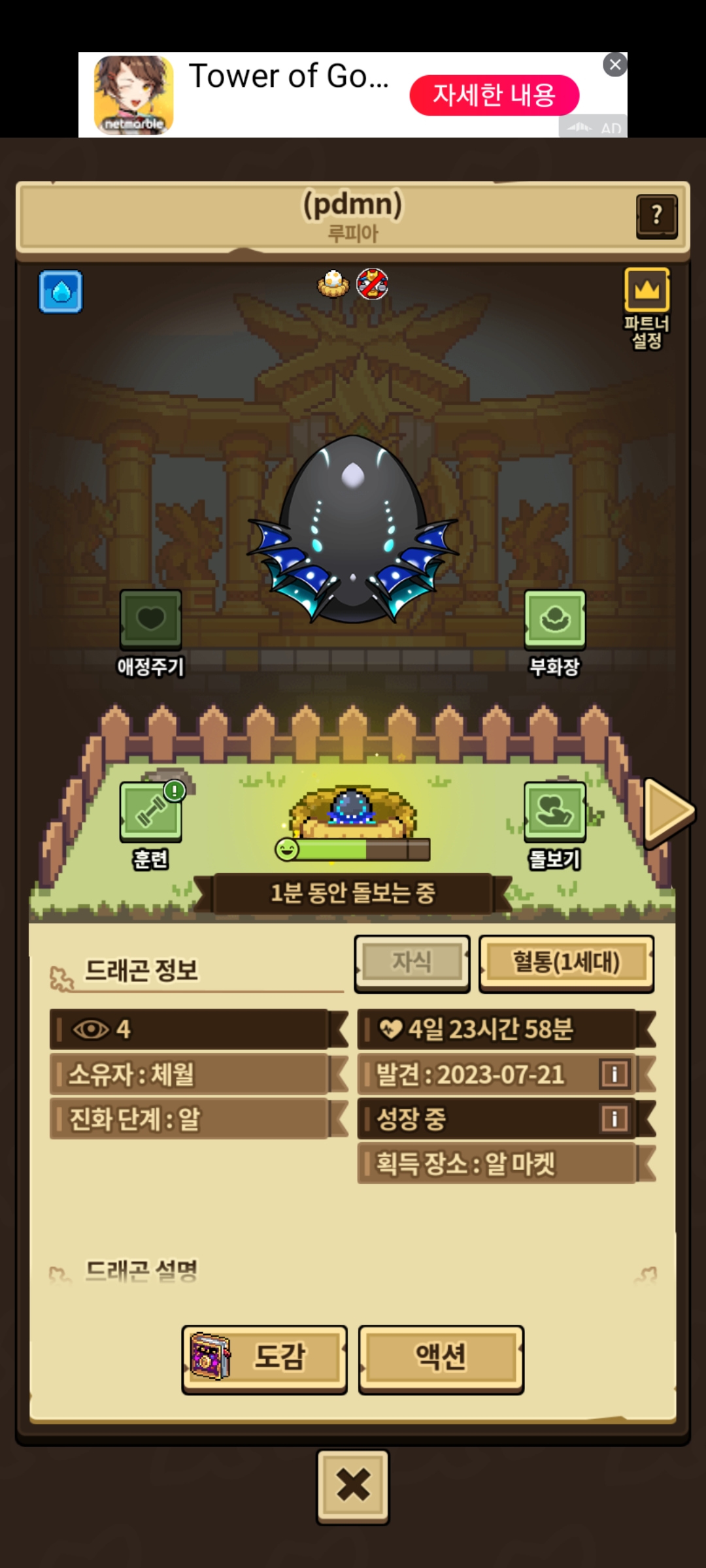This screenshot has height=1568, width=706.
Task: Open the 부화장 hatchery
Action: pos(554,619)
